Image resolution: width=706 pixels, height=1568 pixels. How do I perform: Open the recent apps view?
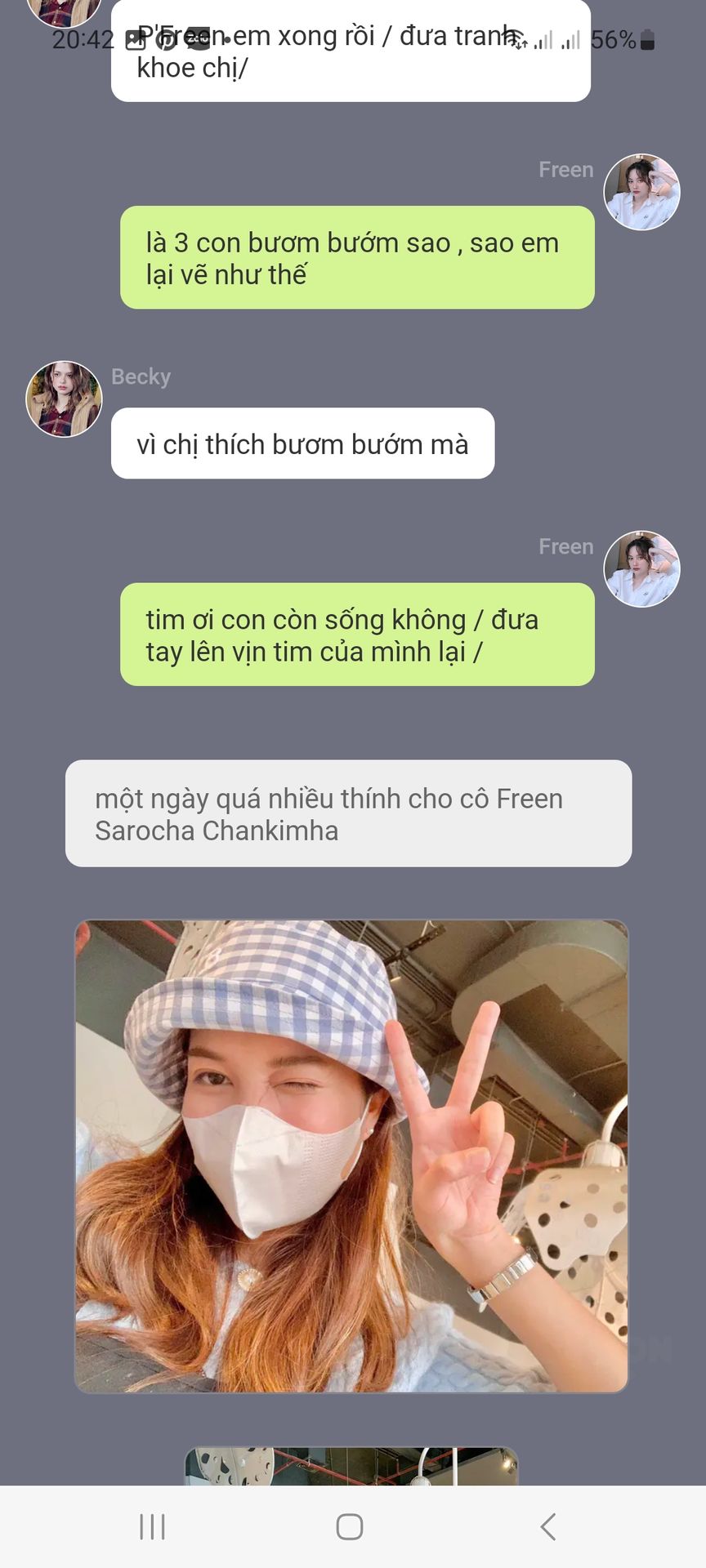click(152, 1526)
